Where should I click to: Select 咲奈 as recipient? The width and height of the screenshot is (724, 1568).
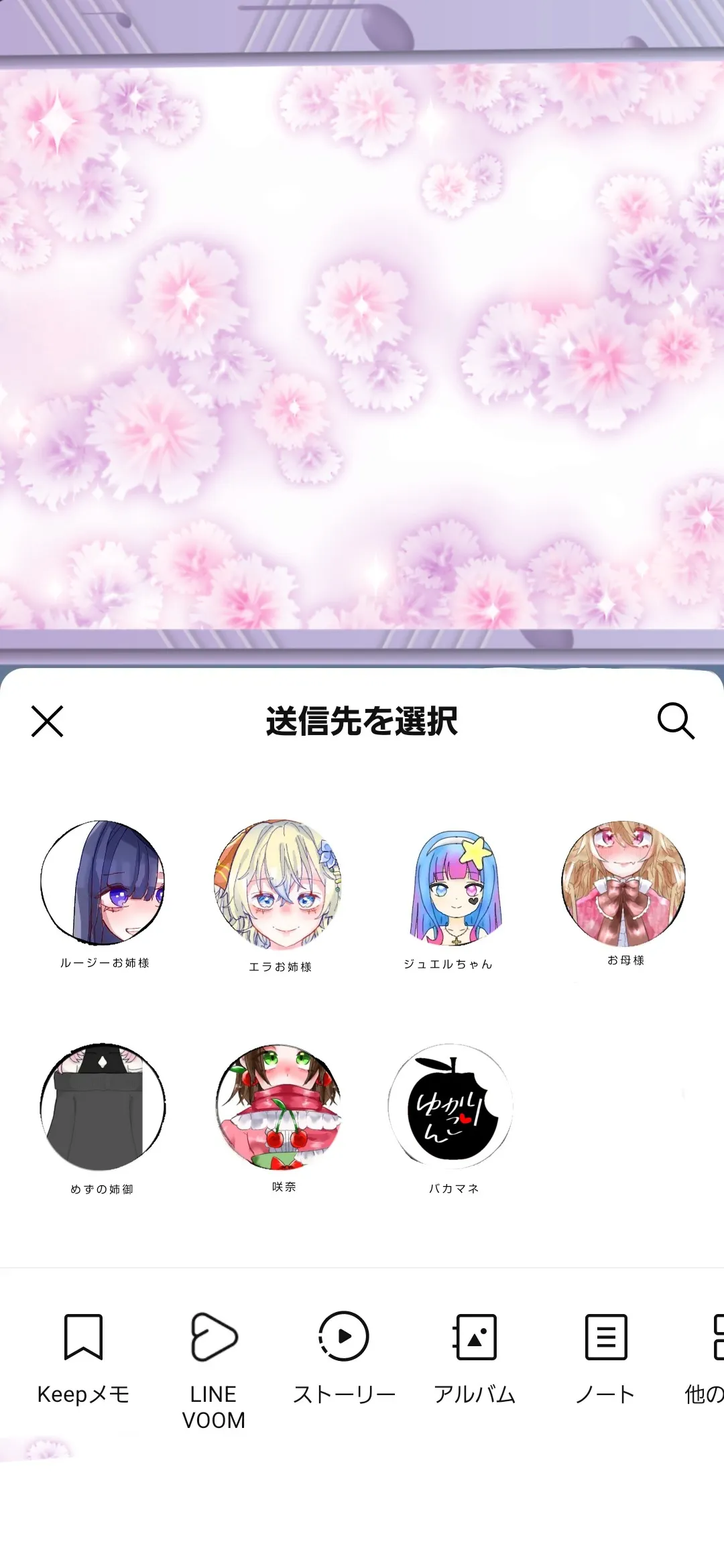point(280,1107)
